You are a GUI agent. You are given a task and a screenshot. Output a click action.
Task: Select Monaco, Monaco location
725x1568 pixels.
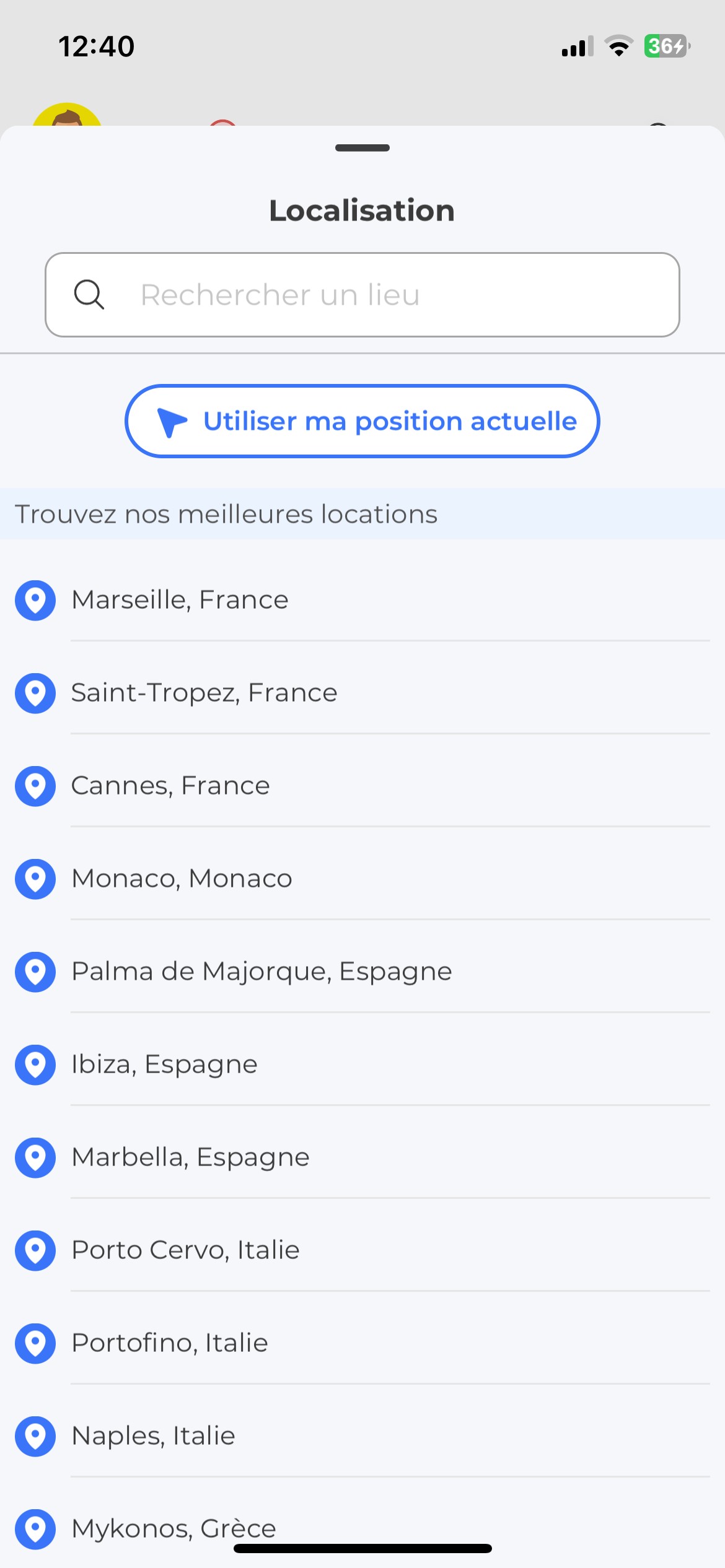(x=182, y=878)
